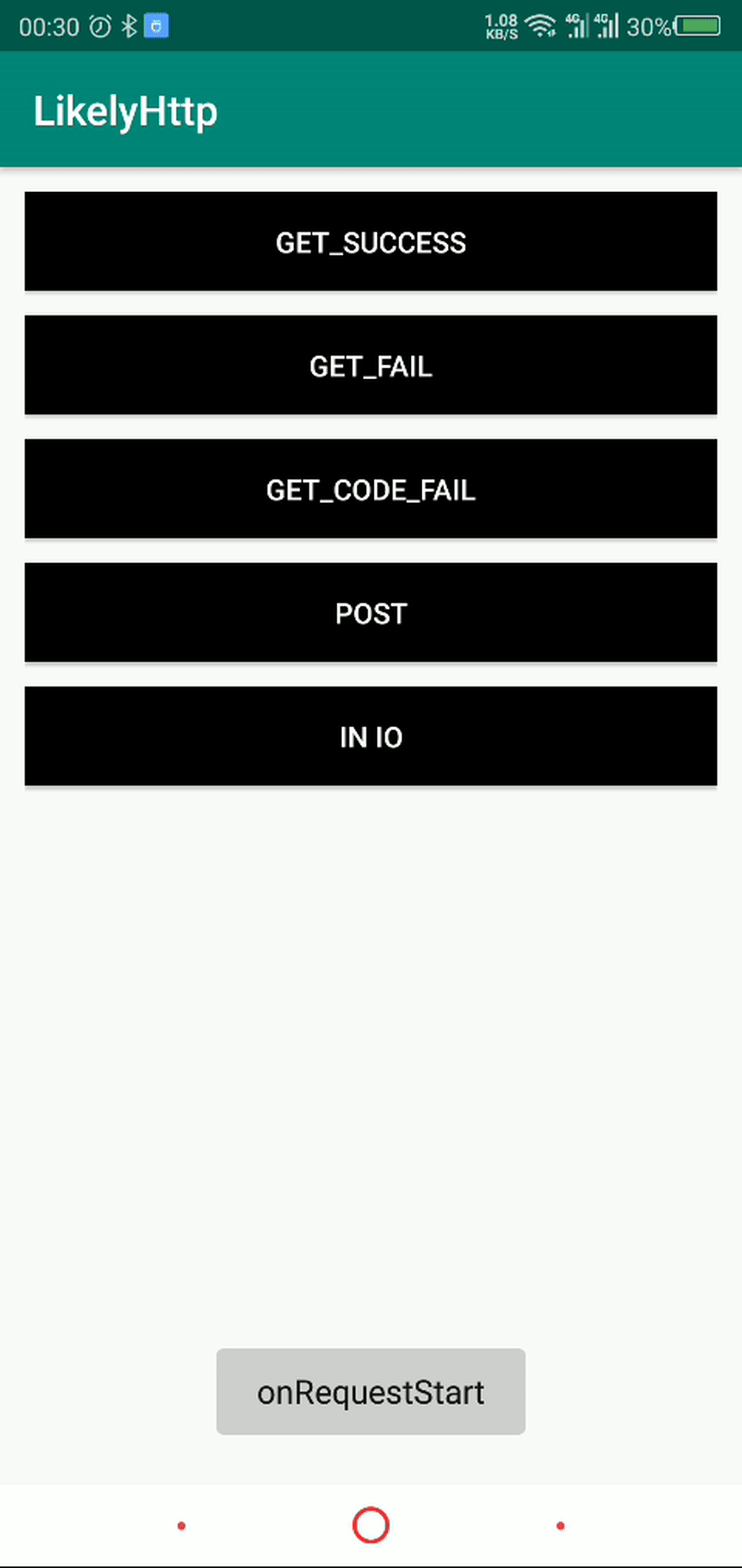Tap the first 4G signal indicator

[x=576, y=25]
